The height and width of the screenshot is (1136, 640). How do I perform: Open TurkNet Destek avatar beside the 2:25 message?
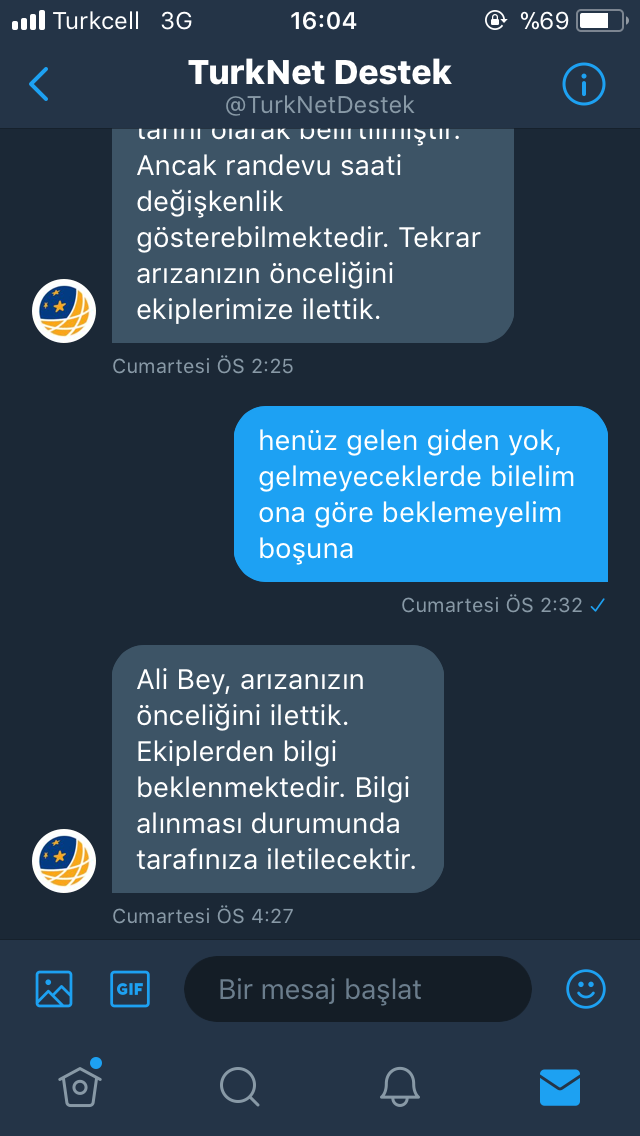click(64, 311)
